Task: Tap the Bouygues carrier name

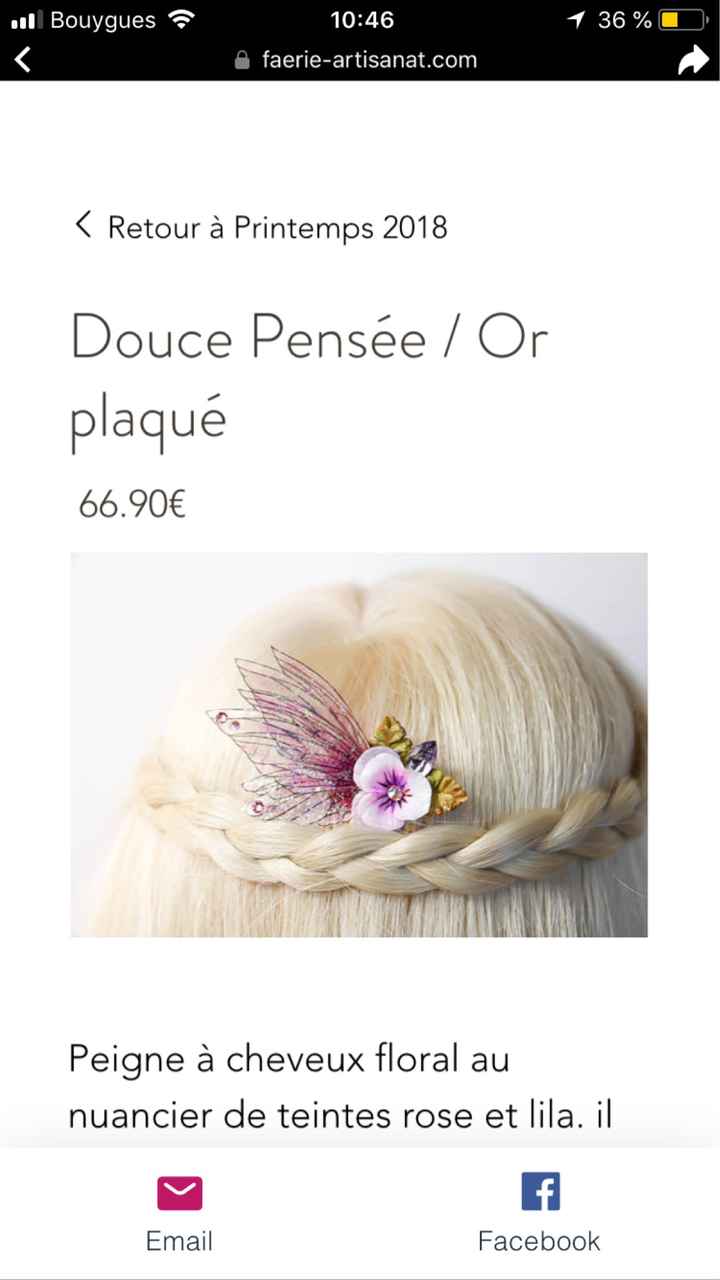Action: 105,19
